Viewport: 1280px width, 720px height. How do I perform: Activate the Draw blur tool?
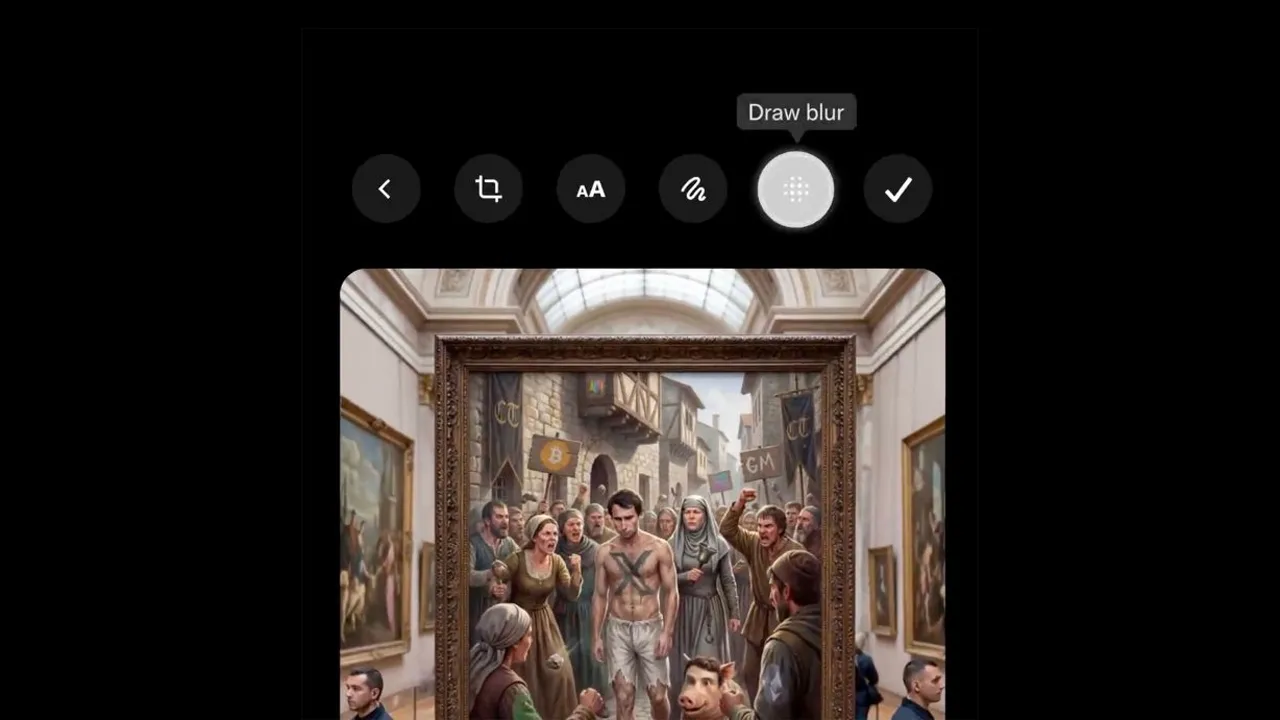tap(796, 189)
